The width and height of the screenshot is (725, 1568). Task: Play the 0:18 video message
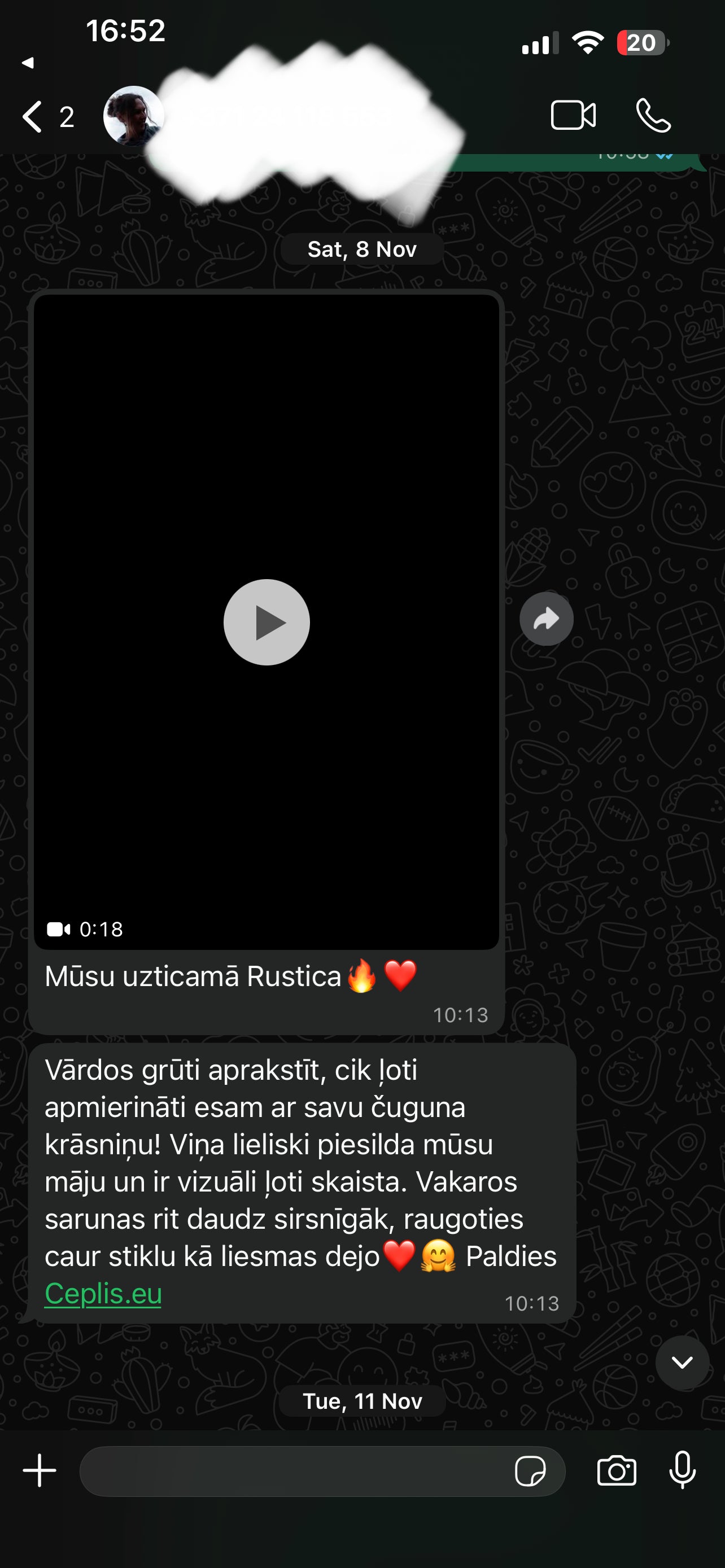tap(267, 622)
